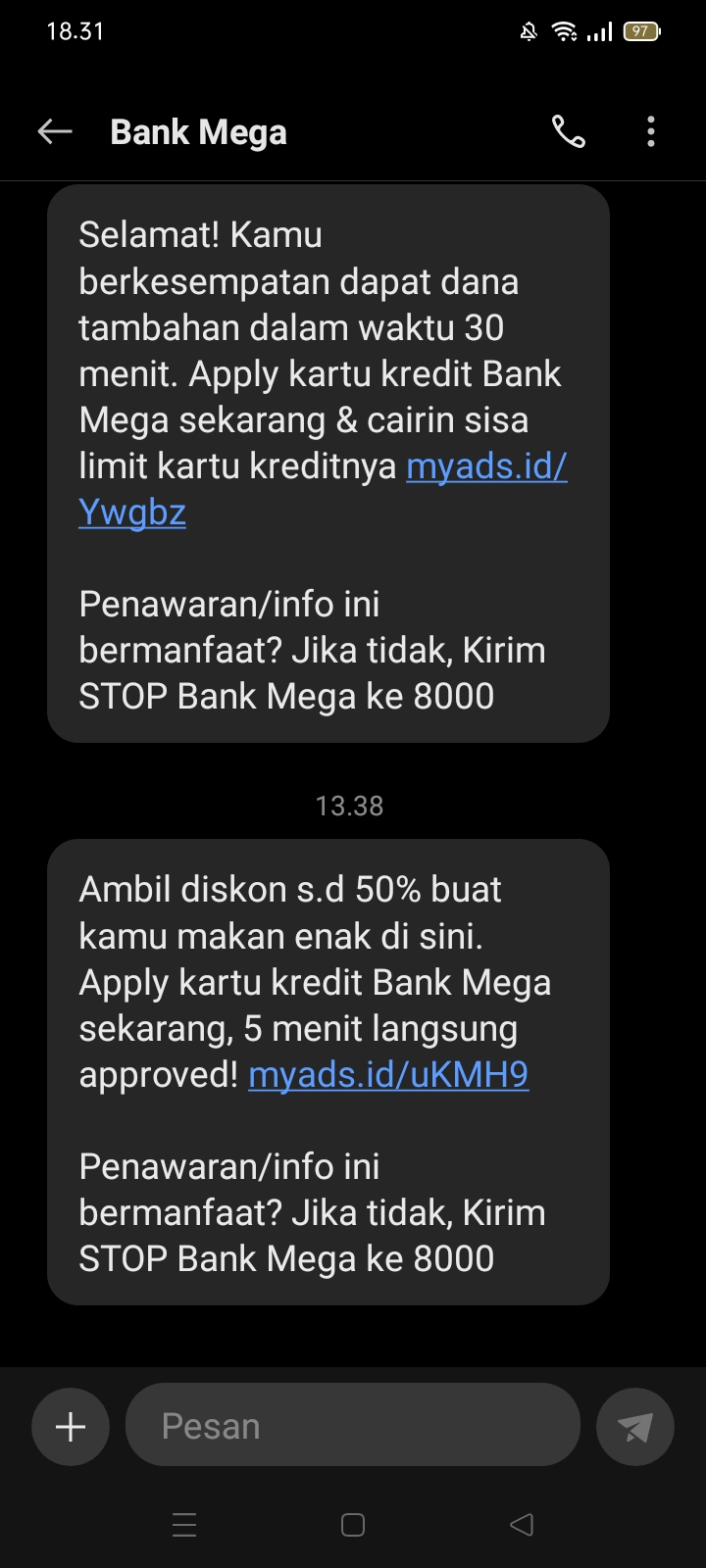The width and height of the screenshot is (706, 1568).
Task: Tap the plus attachment button
Action: point(71,1427)
